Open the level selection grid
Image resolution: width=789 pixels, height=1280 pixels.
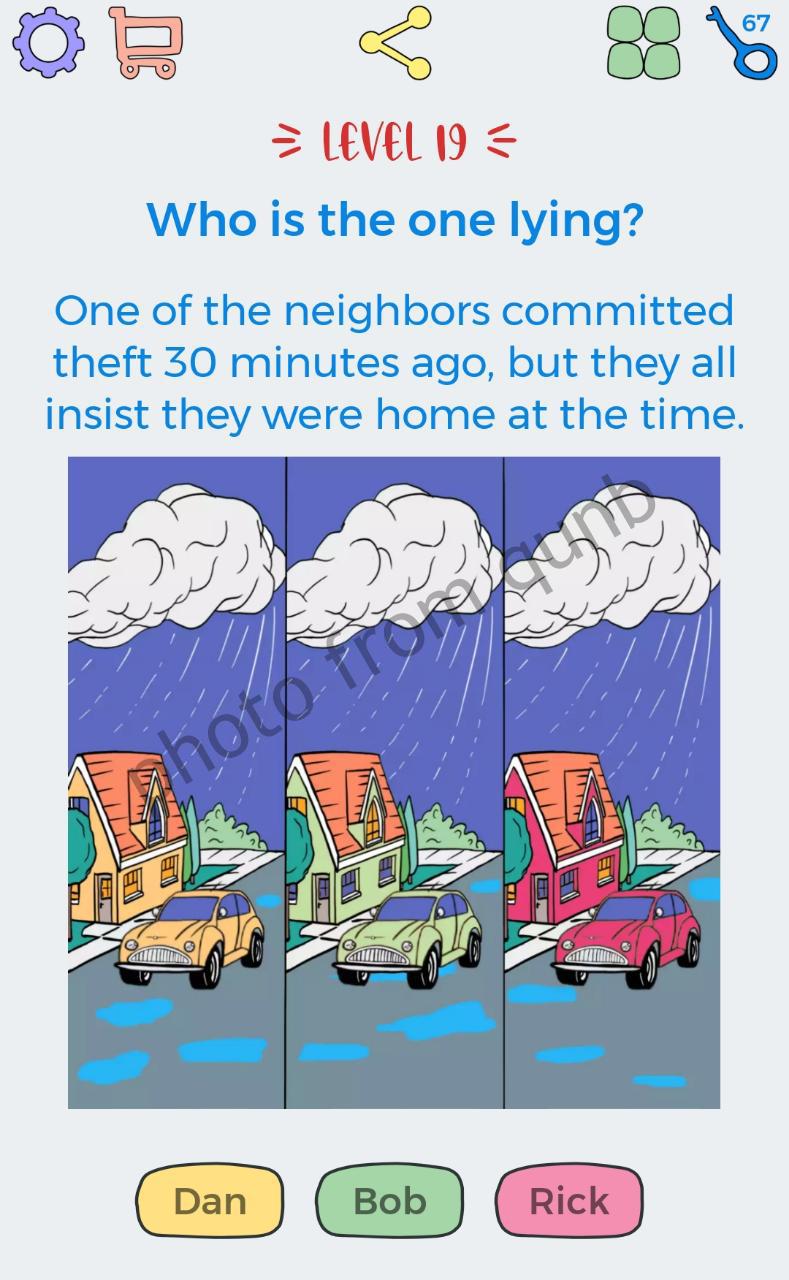(643, 43)
